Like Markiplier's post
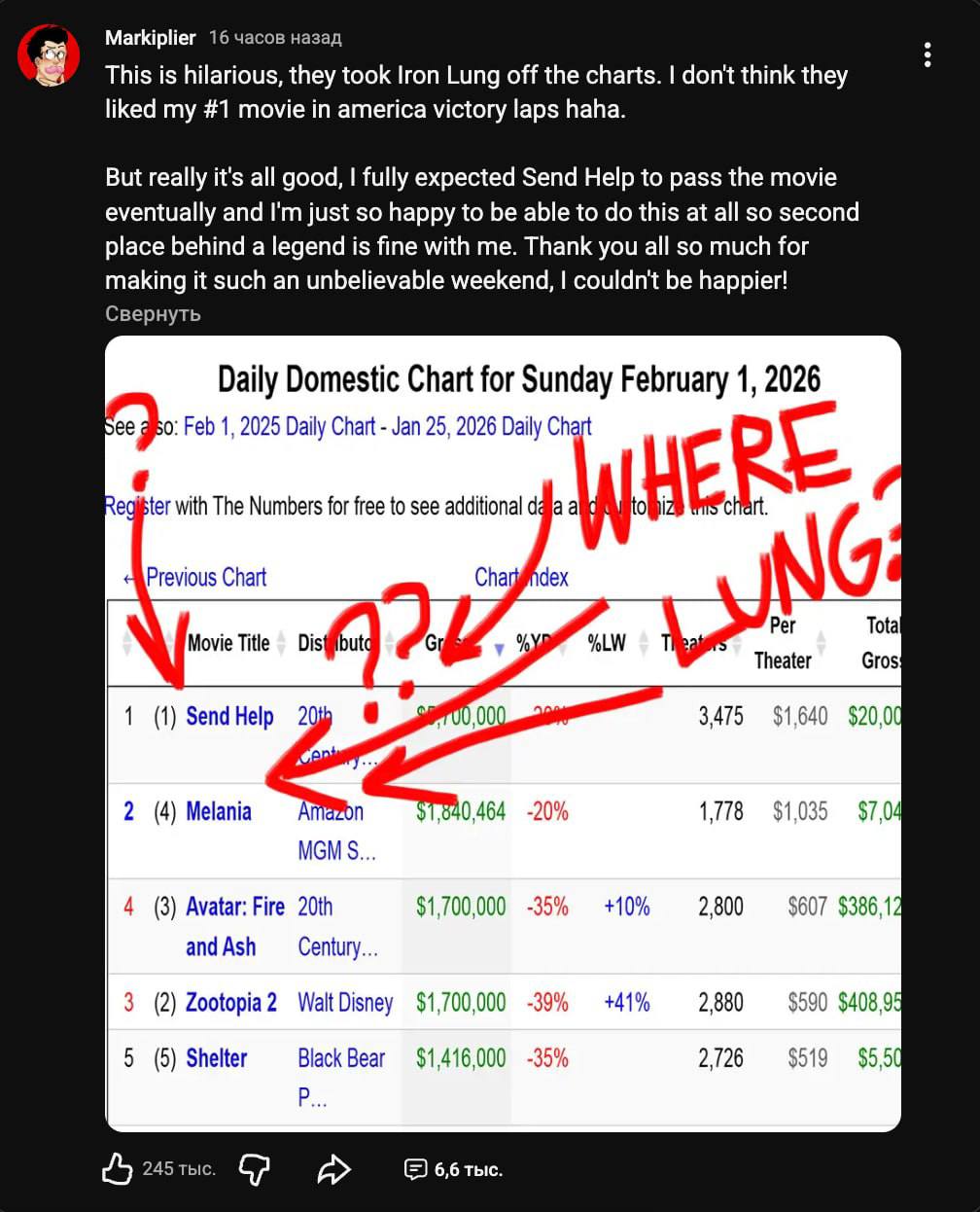Screen dimensions: 980x1212 [x=118, y=1169]
